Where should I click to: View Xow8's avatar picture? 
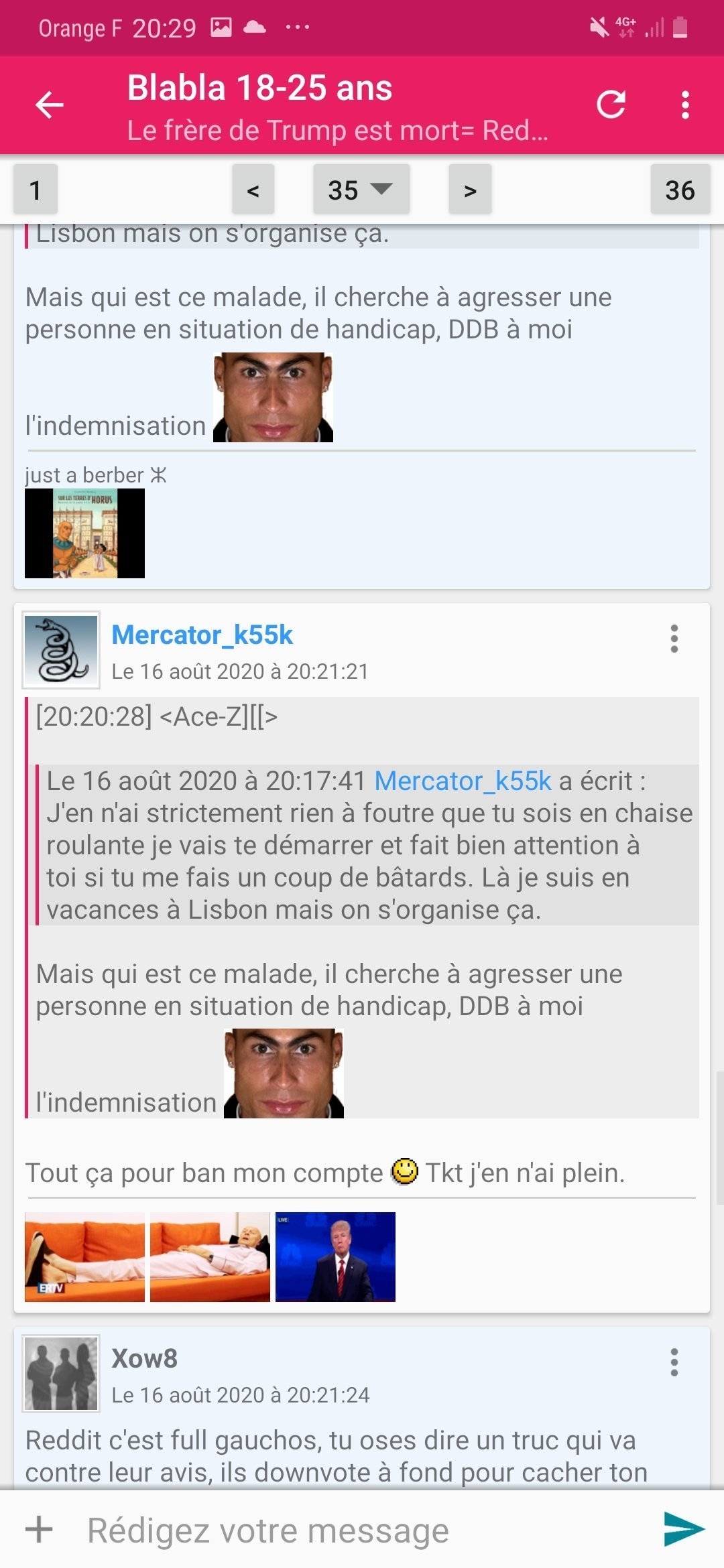click(x=61, y=1374)
